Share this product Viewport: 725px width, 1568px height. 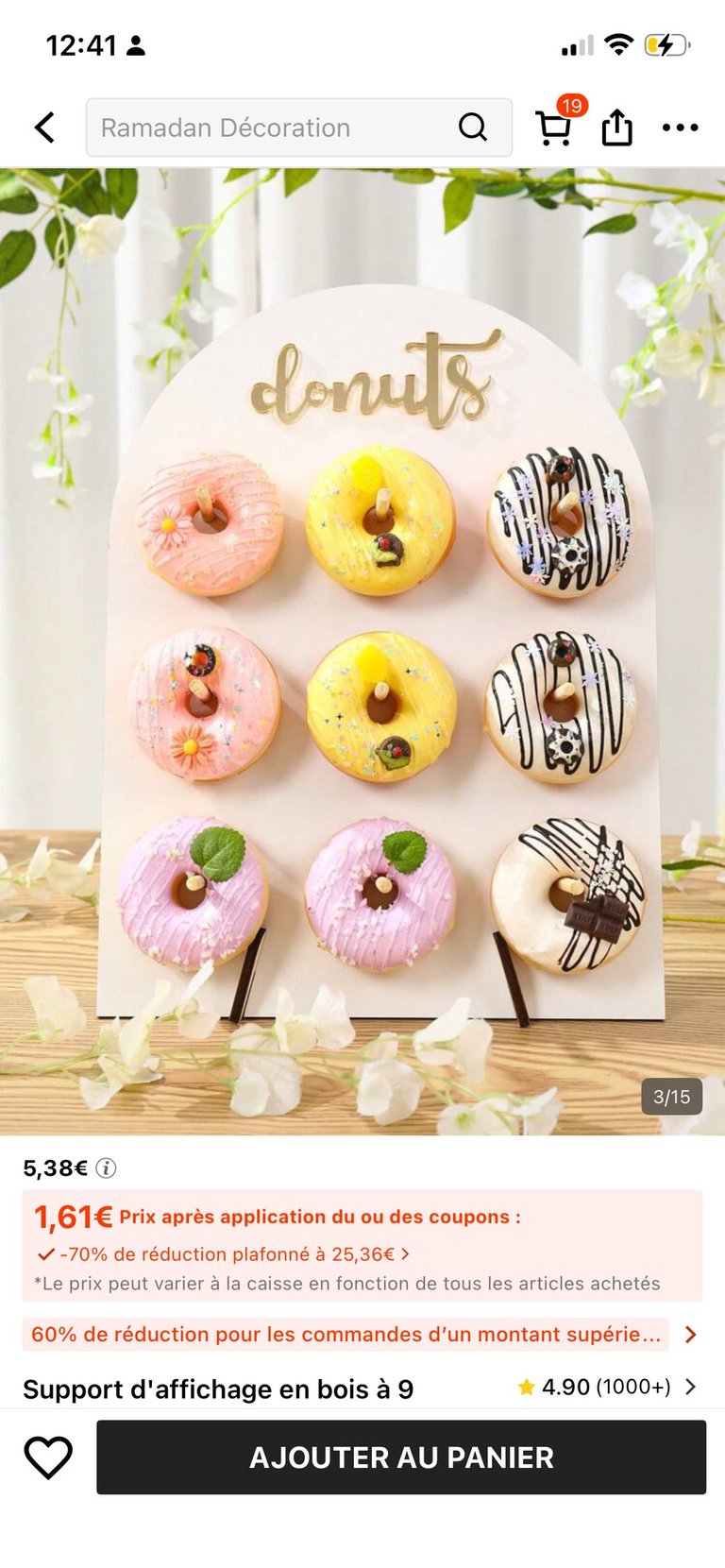616,128
